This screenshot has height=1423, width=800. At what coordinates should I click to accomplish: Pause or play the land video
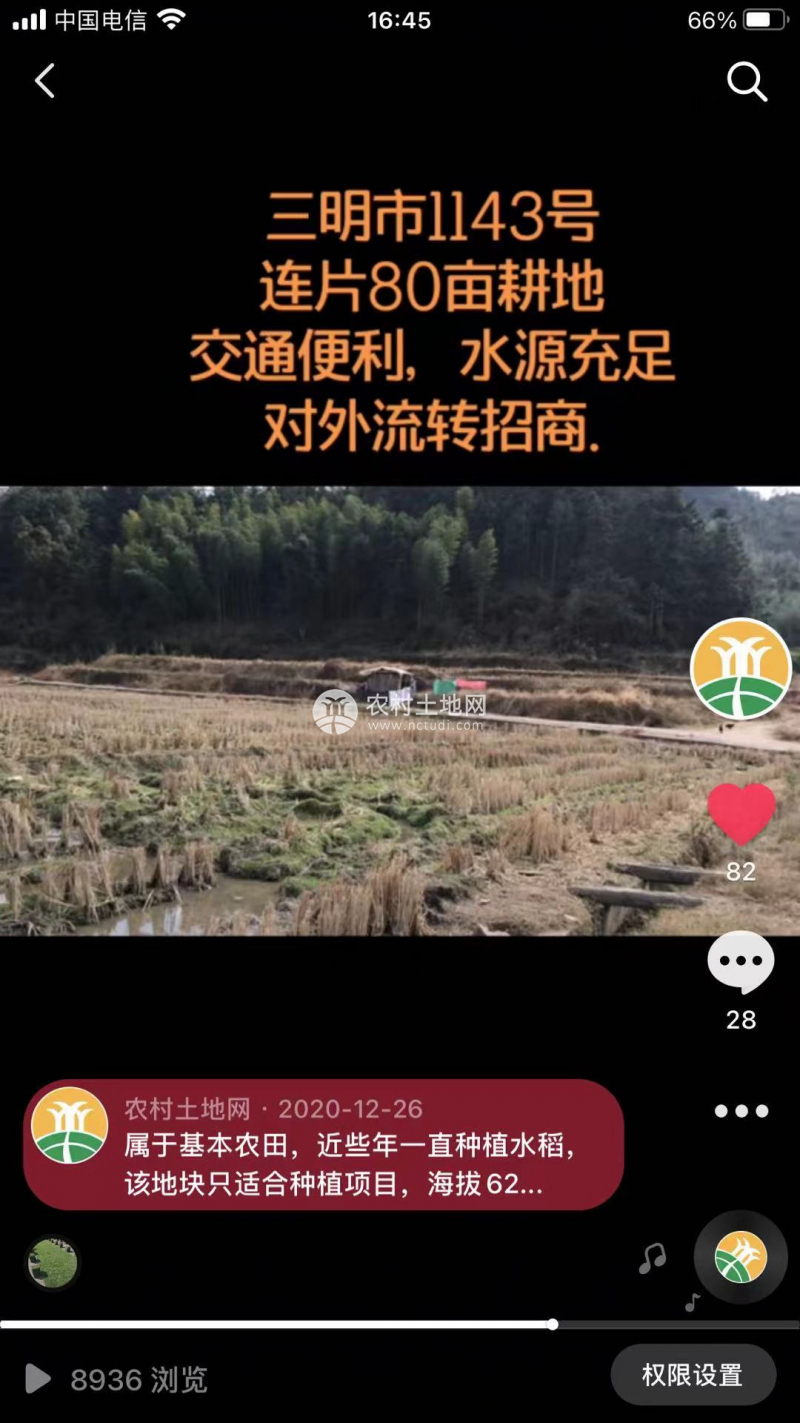pyautogui.click(x=400, y=710)
